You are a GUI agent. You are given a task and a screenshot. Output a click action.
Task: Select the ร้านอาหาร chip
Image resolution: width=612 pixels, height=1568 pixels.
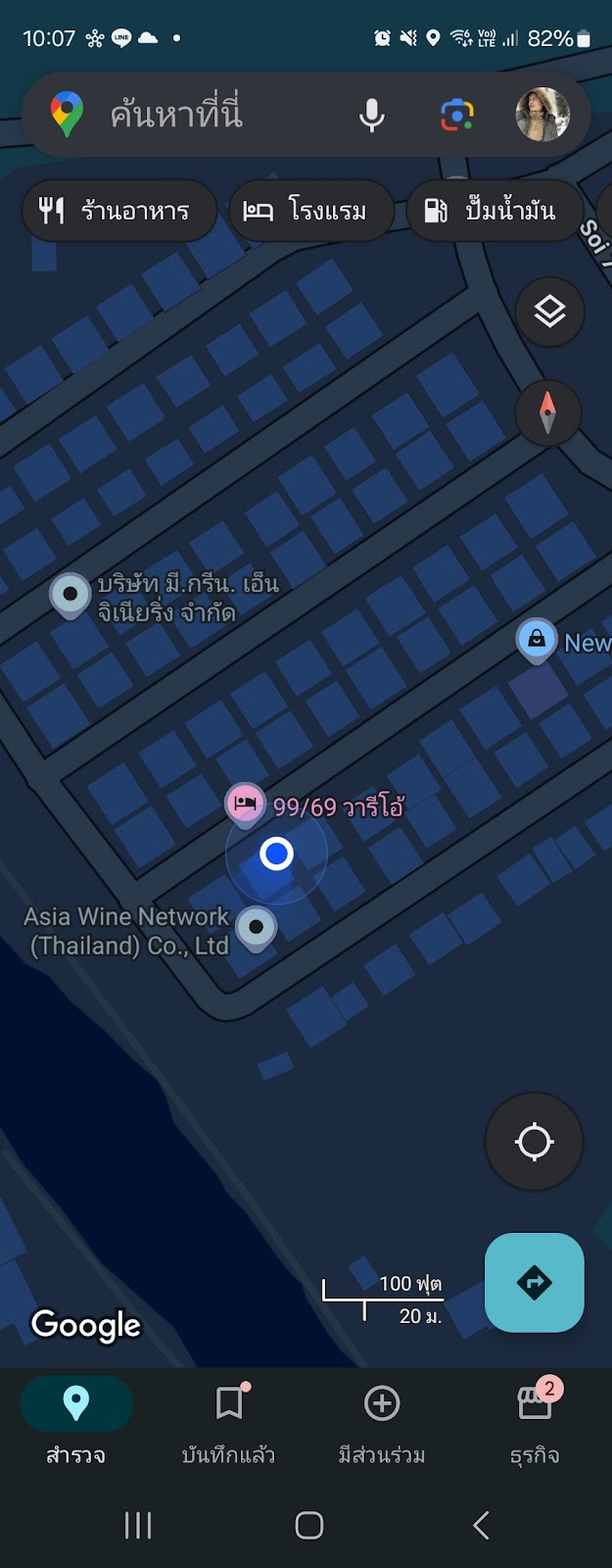coord(116,211)
